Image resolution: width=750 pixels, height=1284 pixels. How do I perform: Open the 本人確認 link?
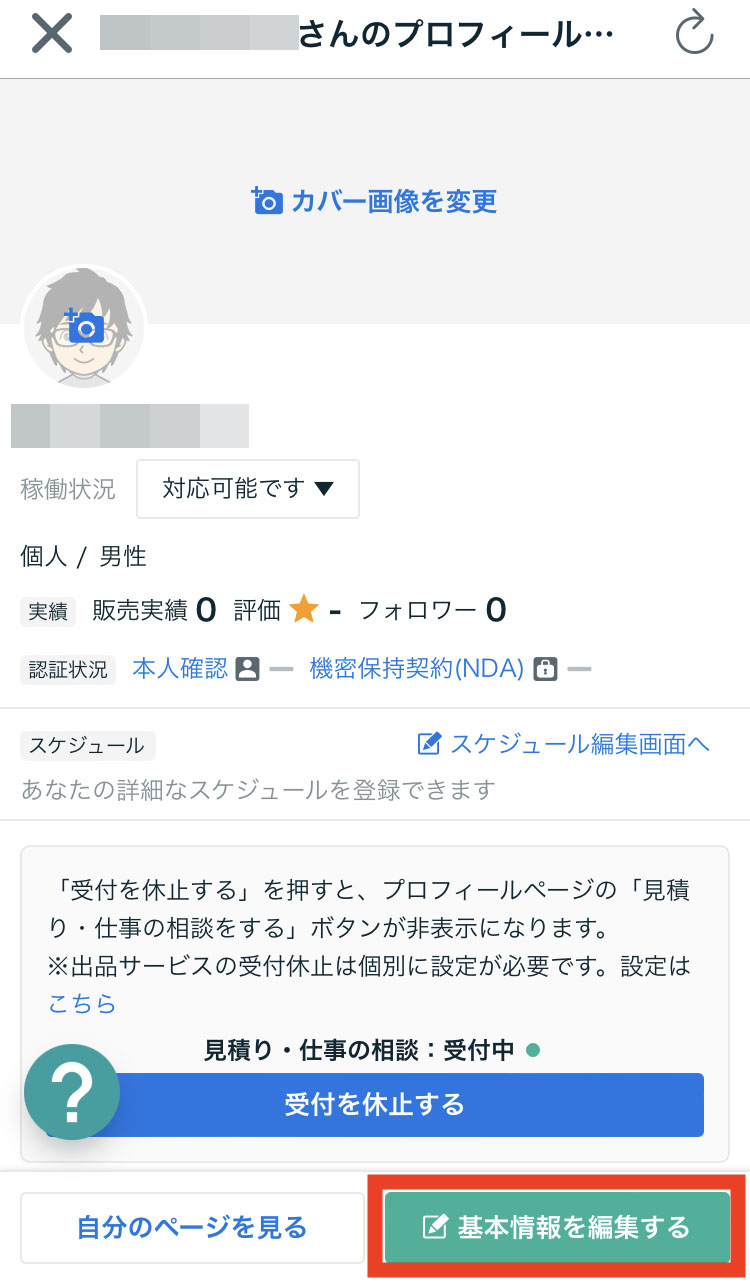point(181,669)
